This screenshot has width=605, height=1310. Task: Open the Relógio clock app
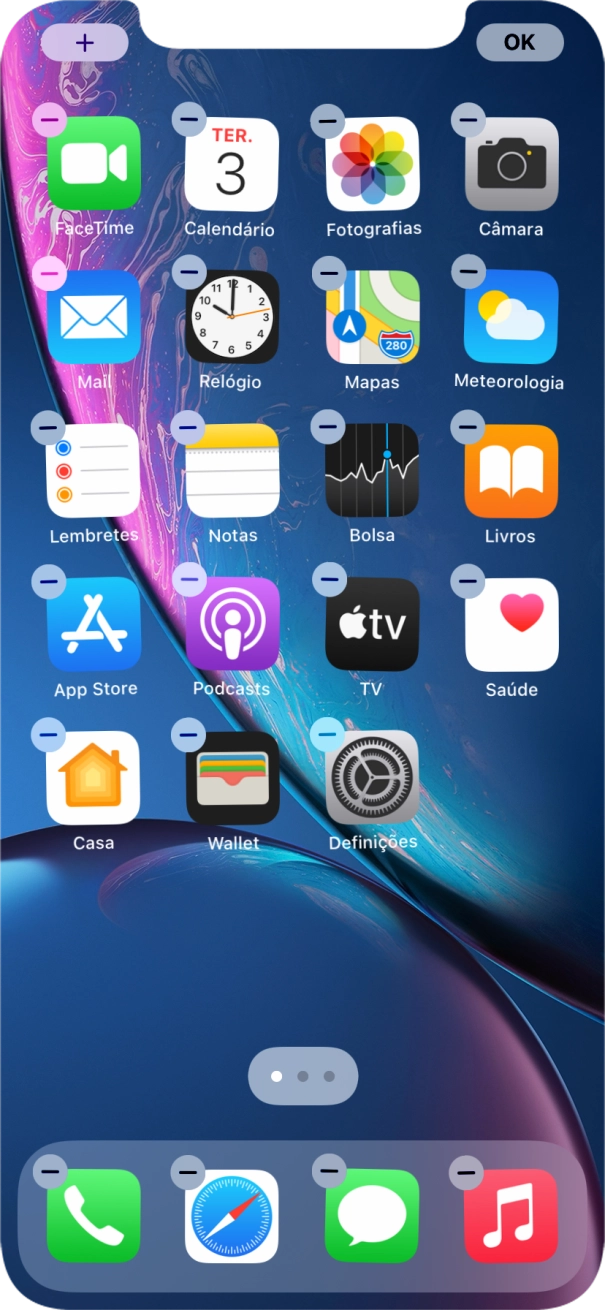(231, 316)
